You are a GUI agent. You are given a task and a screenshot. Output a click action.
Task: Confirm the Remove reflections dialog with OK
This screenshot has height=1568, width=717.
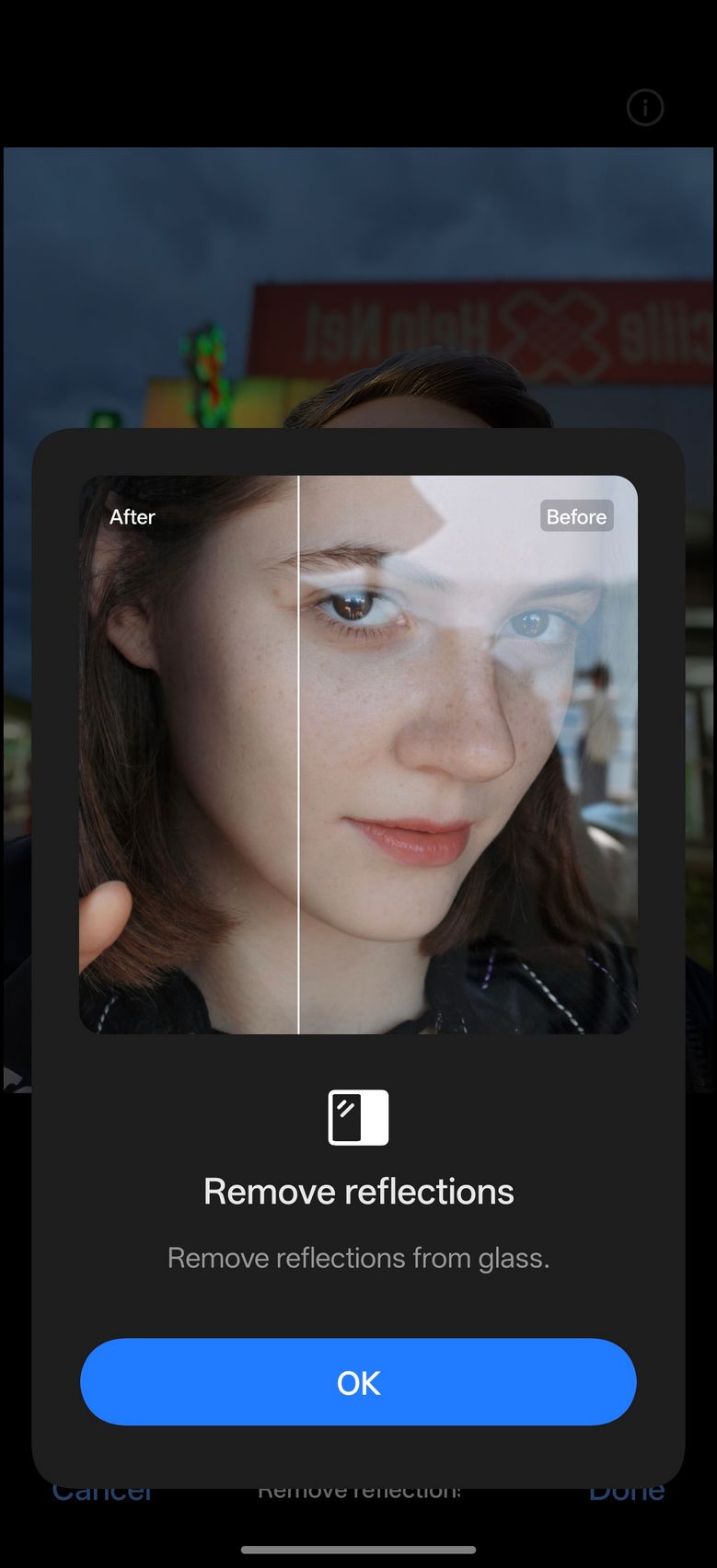[358, 1382]
